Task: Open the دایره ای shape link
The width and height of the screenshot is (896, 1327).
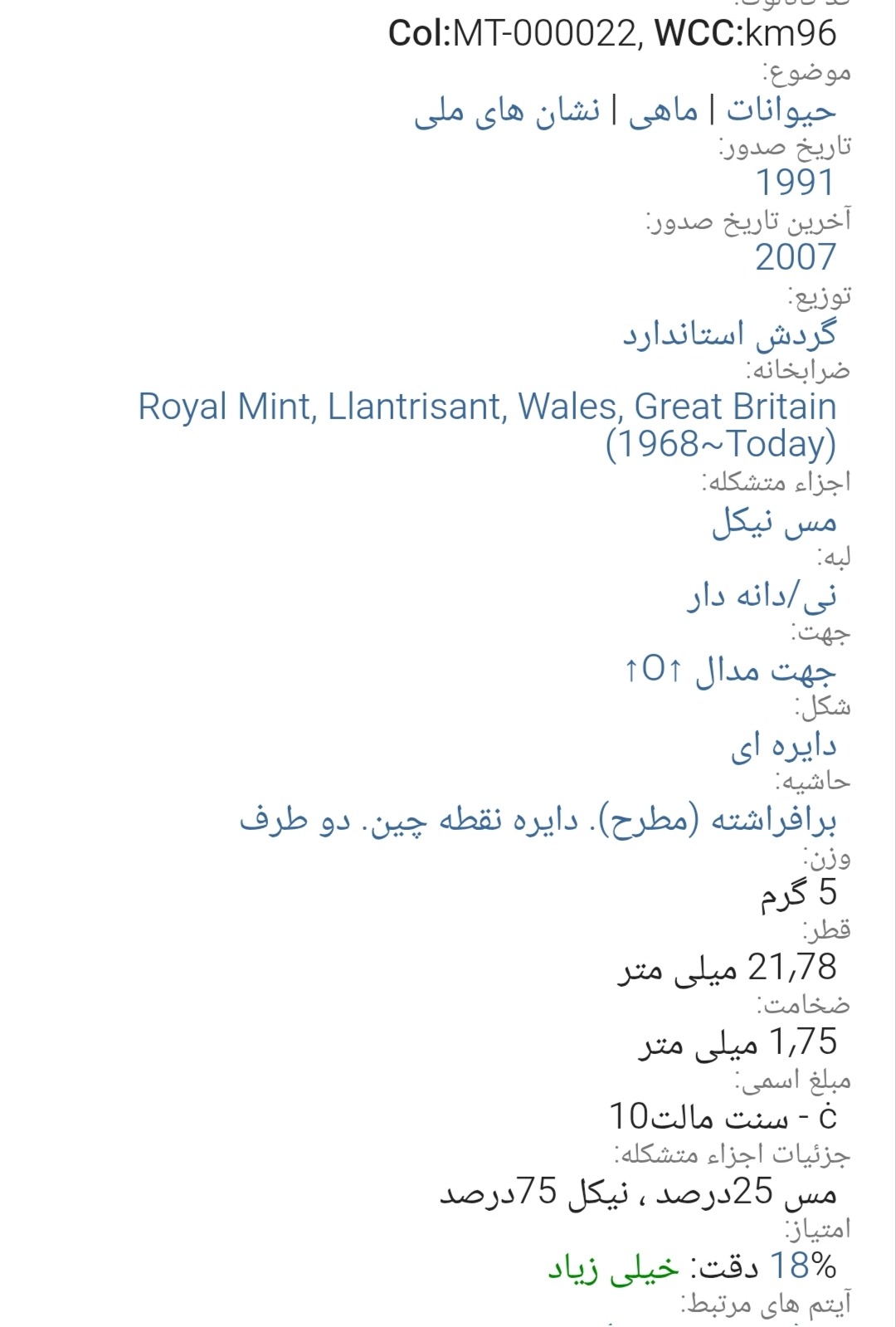Action: pyautogui.click(x=783, y=745)
